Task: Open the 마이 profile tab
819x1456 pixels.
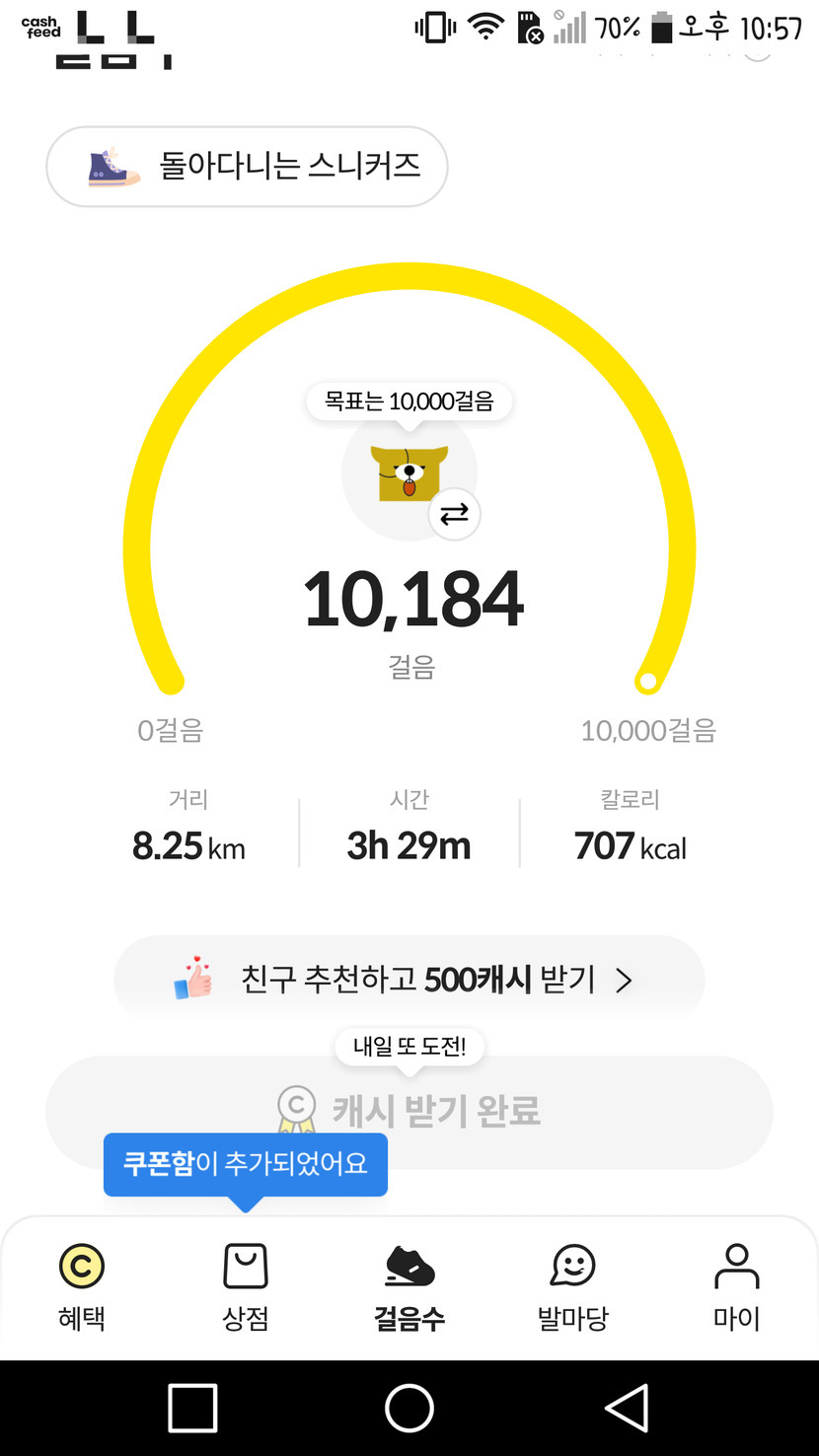Action: [x=736, y=1286]
